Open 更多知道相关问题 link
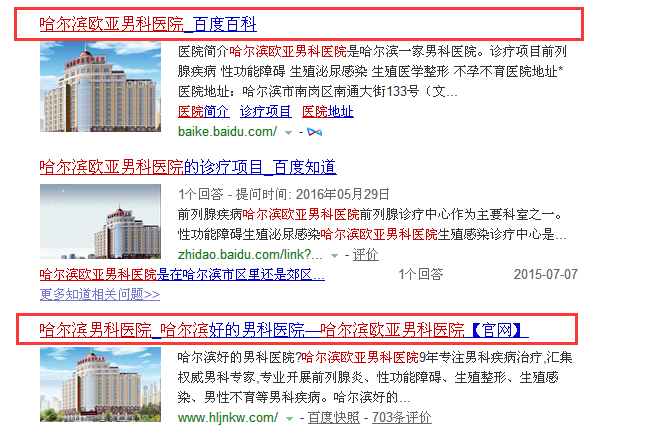The height and width of the screenshot is (435, 655). pyautogui.click(x=99, y=294)
